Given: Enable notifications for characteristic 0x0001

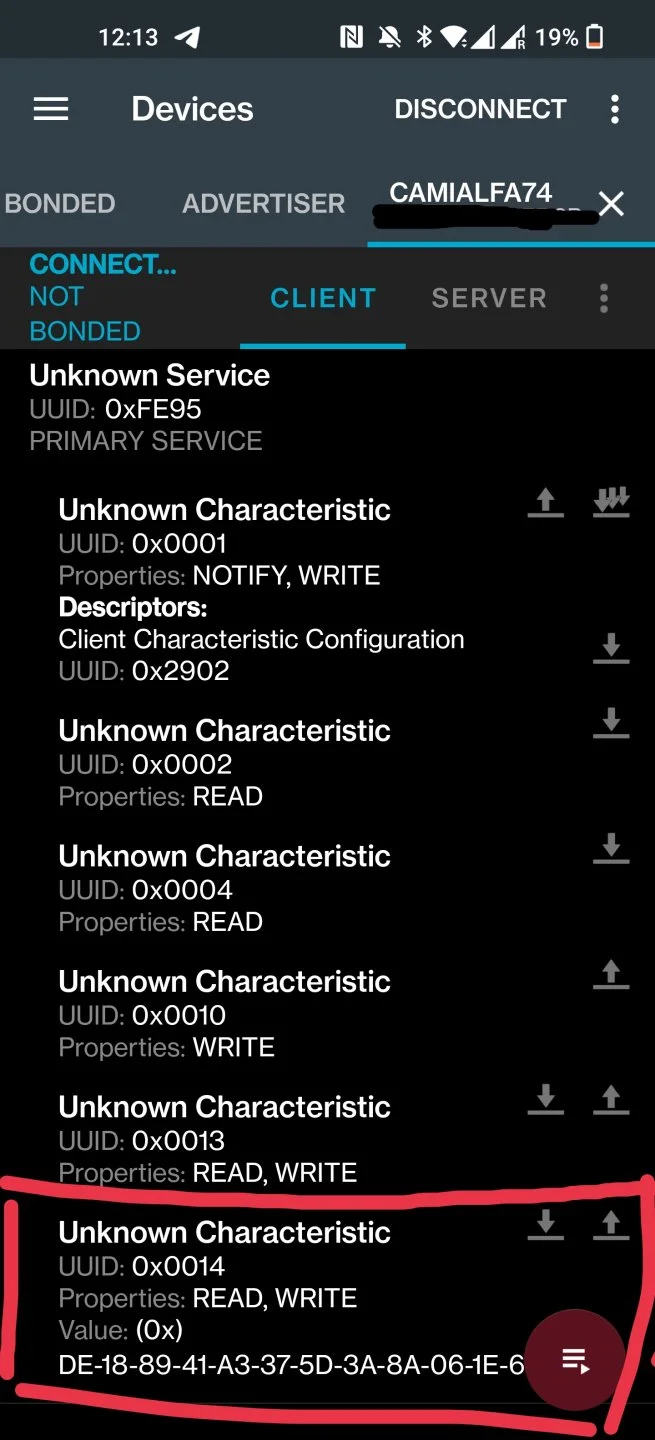Looking at the screenshot, I should click(x=611, y=503).
